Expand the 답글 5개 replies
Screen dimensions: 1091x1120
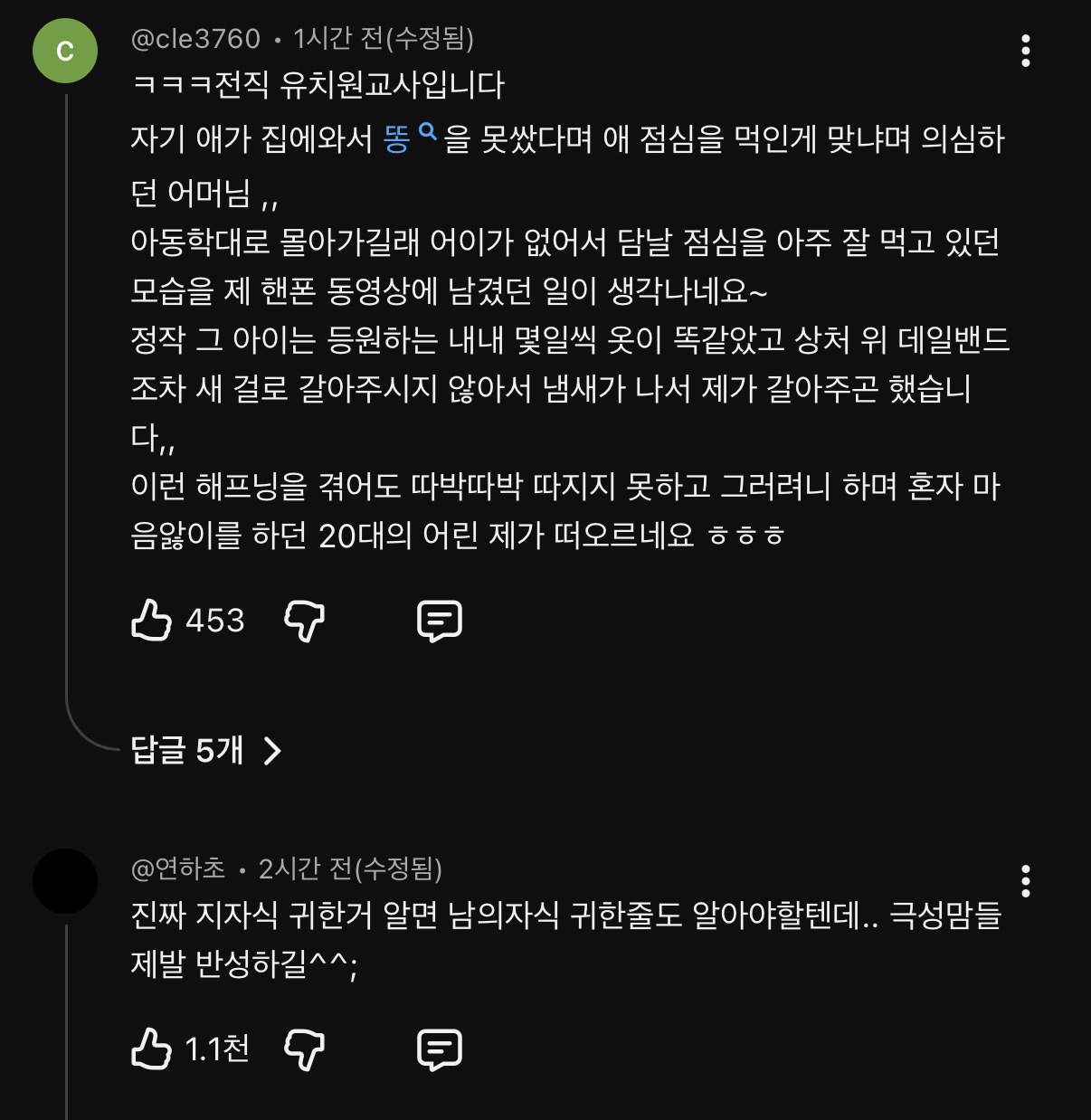point(207,750)
